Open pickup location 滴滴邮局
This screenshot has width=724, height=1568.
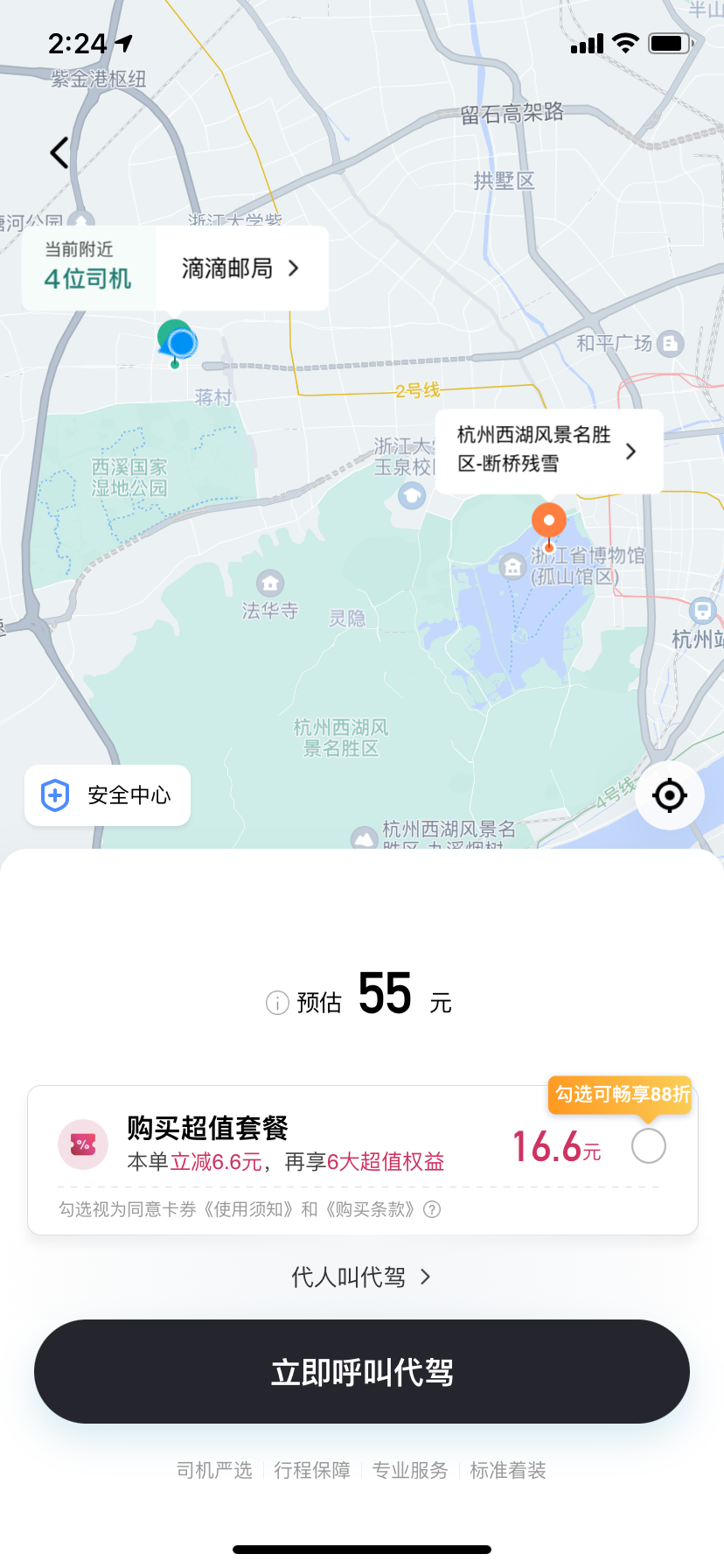coord(240,269)
